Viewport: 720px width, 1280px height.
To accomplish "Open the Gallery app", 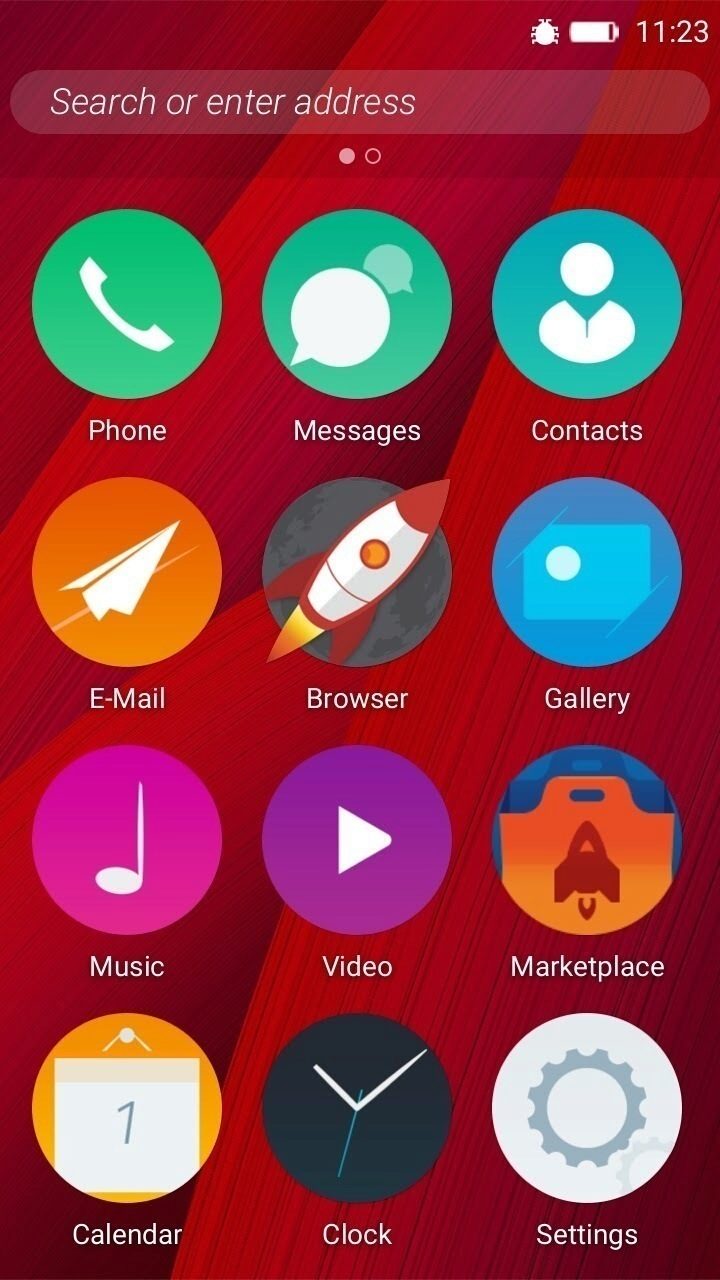I will [x=587, y=572].
